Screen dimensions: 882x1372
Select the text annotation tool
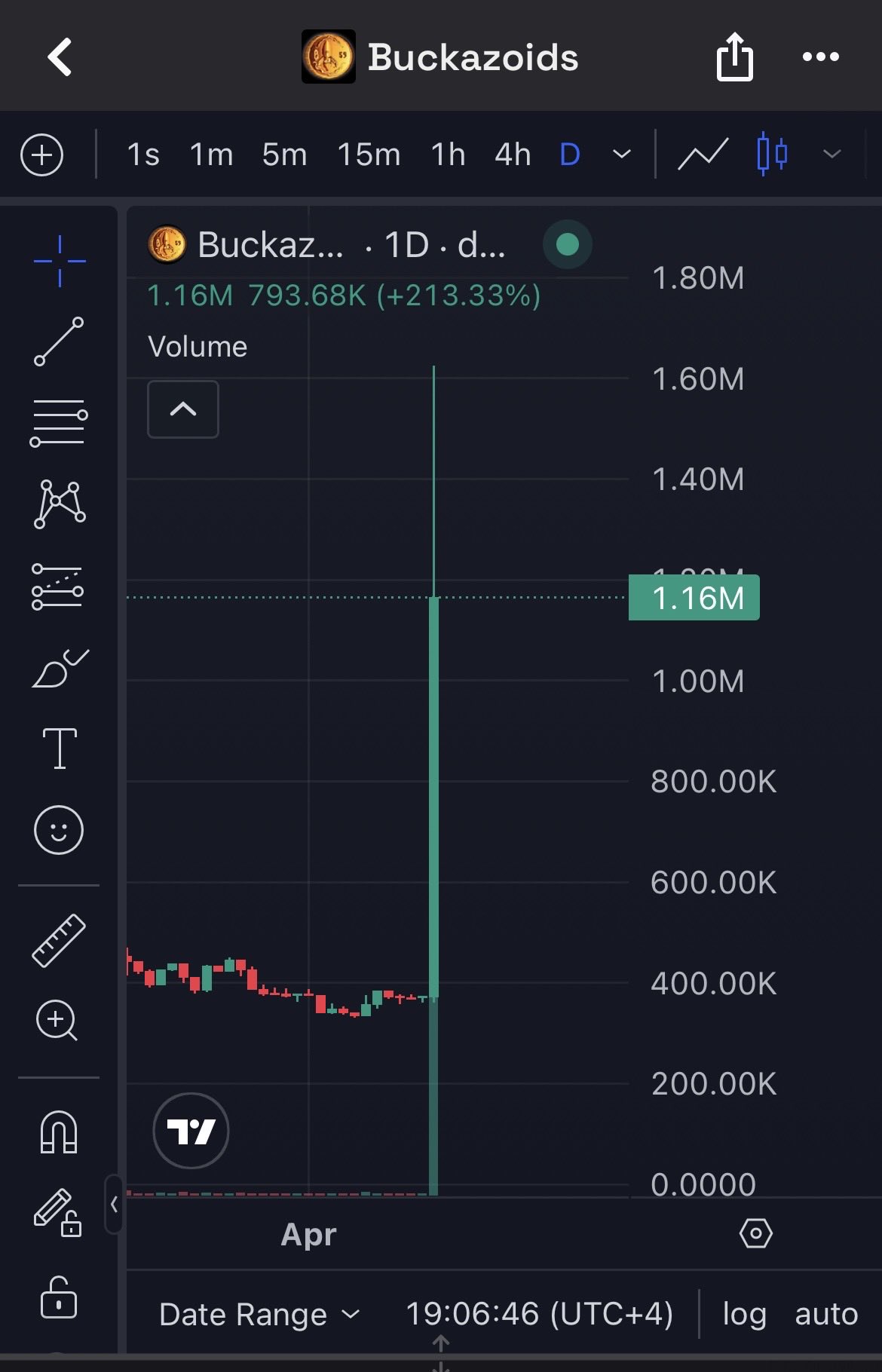pos(60,749)
